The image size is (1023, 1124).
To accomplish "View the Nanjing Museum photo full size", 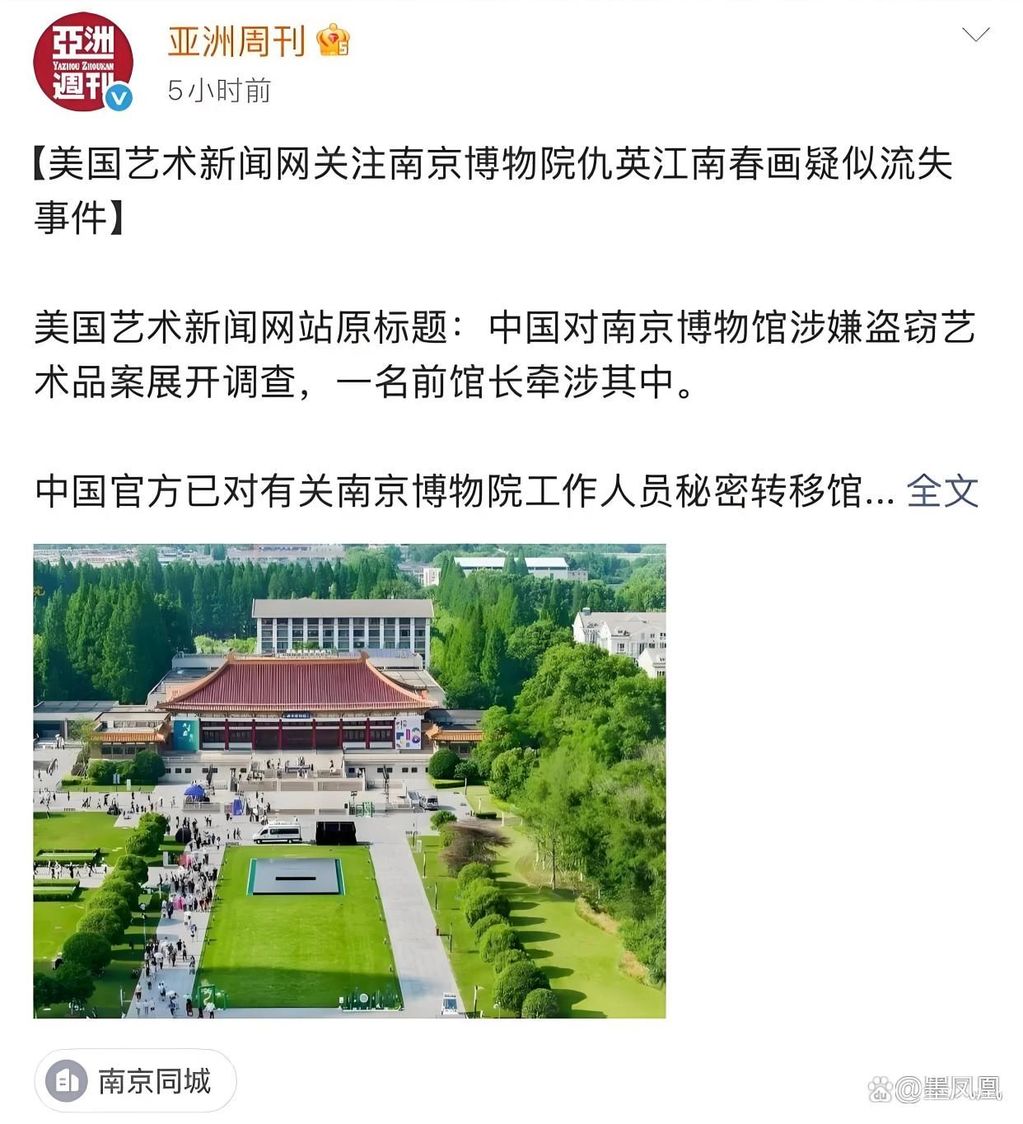I will pos(349,781).
